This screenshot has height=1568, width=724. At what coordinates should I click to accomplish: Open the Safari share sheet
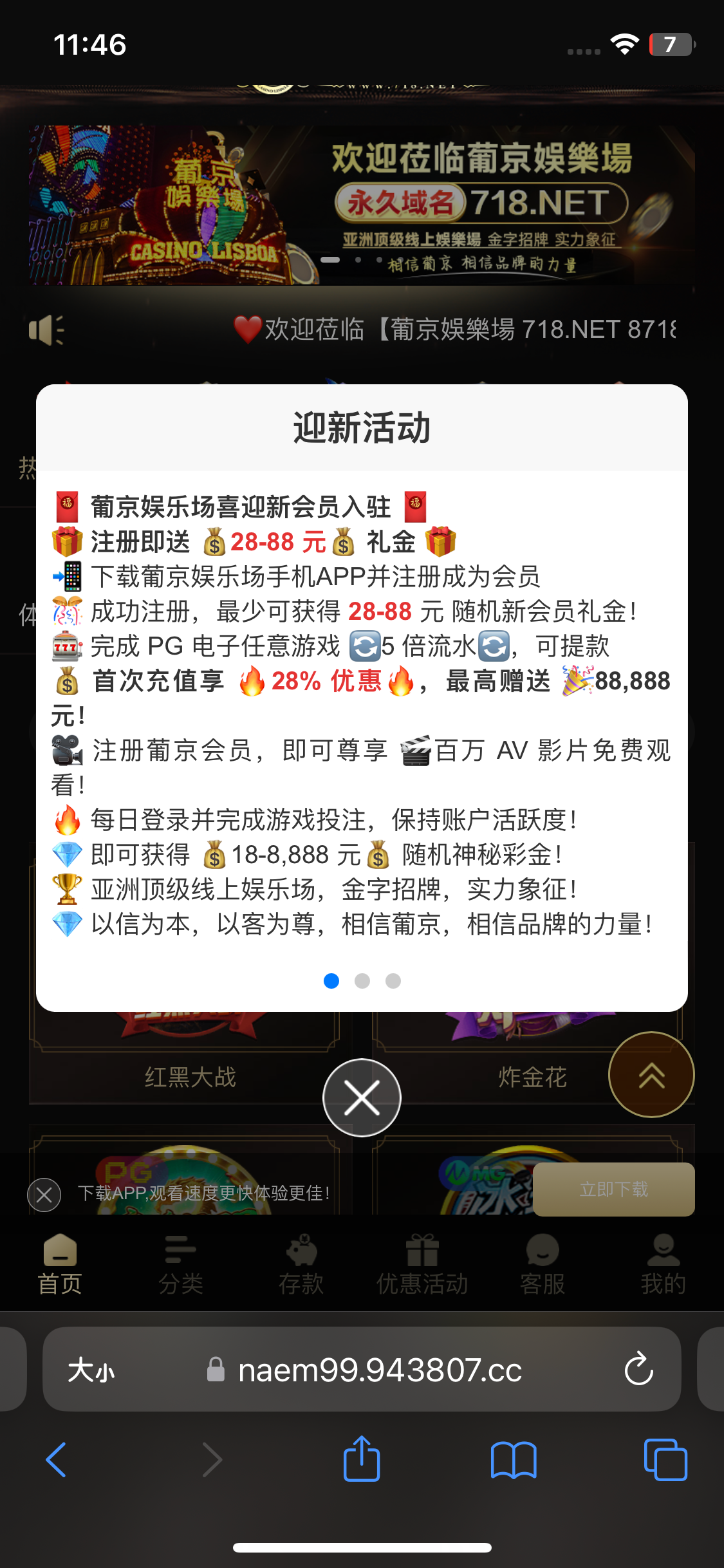point(362,1459)
